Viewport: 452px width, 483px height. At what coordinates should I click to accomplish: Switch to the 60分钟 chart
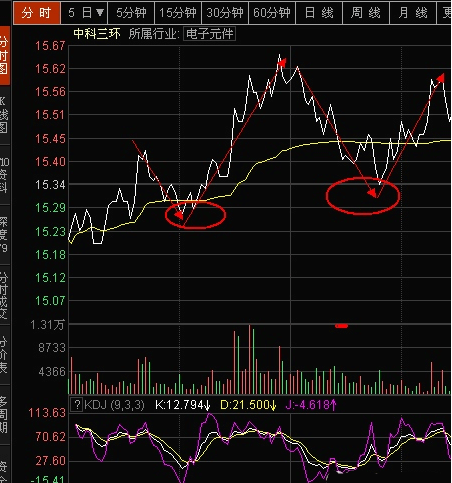click(272, 13)
